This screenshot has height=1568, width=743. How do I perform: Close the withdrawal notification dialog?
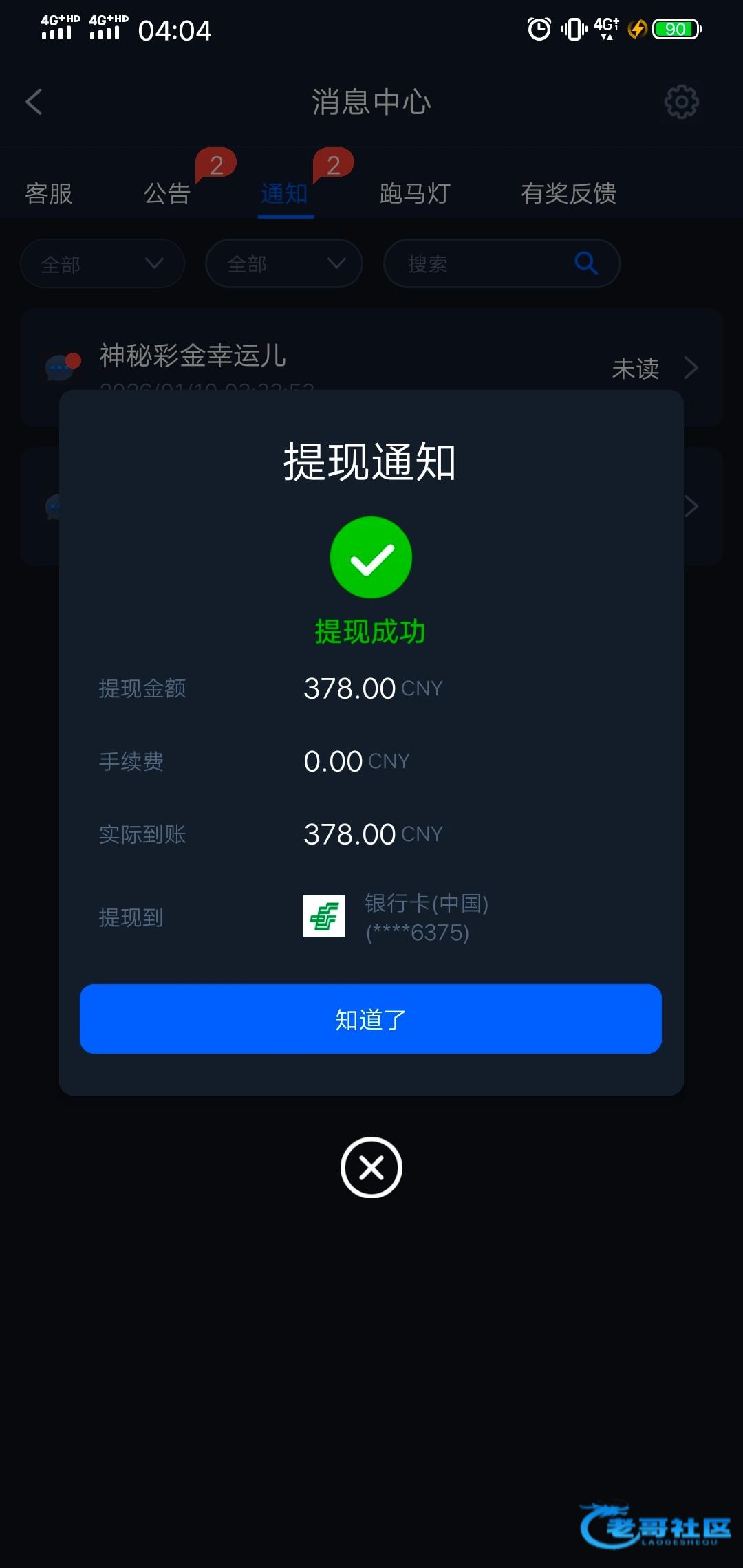[x=371, y=1167]
